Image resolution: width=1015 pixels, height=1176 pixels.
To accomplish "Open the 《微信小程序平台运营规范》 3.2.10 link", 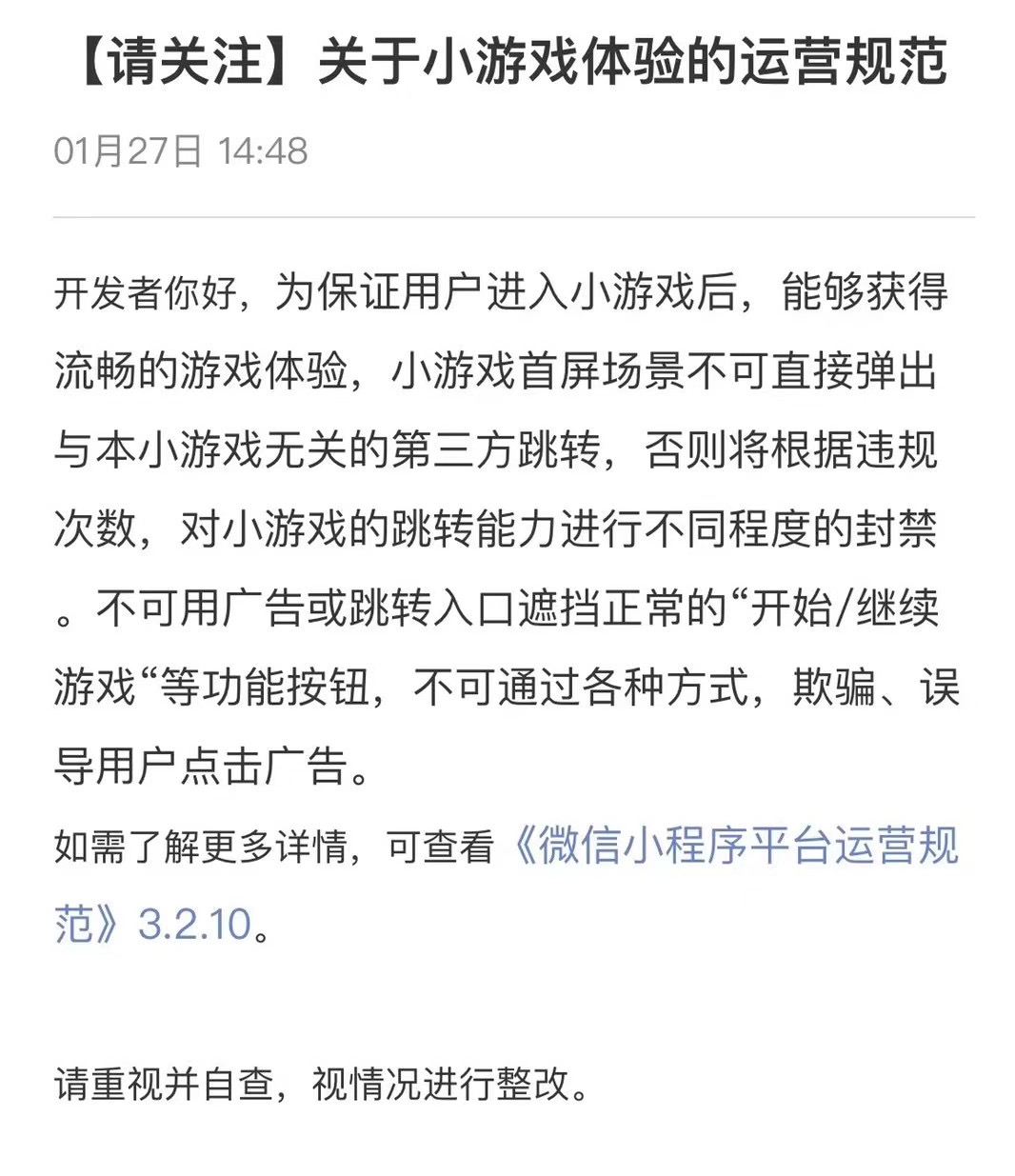I will pos(733,846).
